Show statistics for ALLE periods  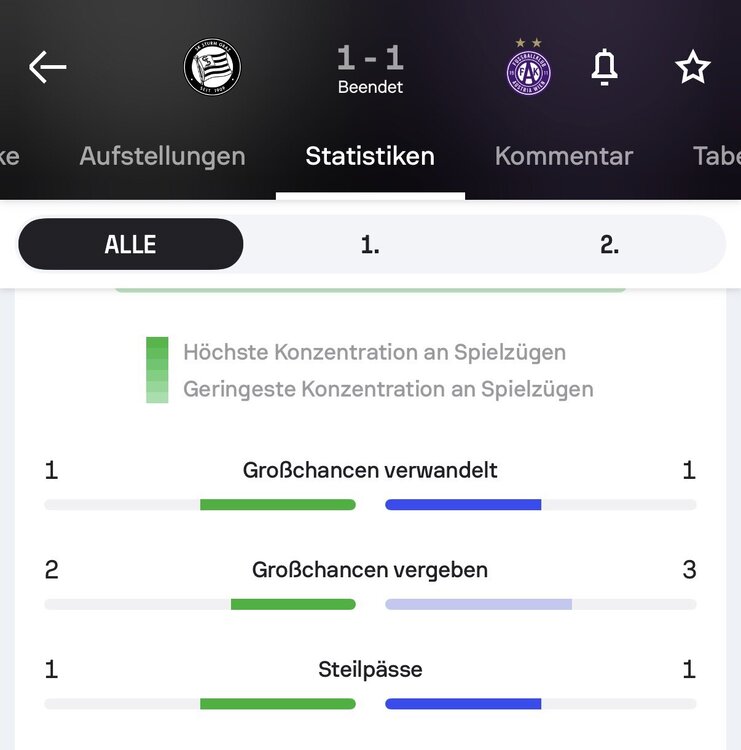click(131, 244)
